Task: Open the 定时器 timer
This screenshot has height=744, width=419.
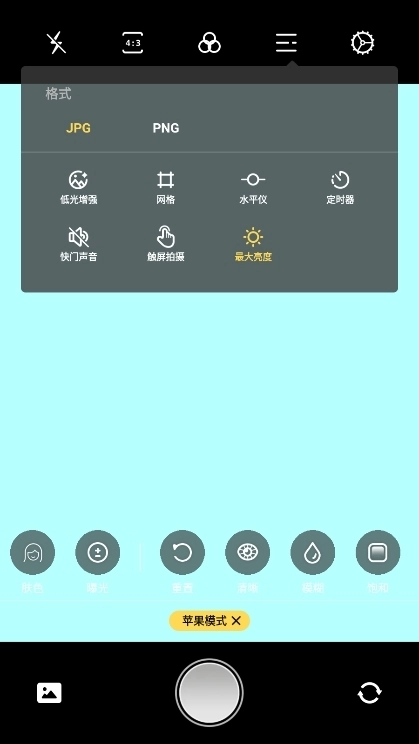Action: point(340,188)
